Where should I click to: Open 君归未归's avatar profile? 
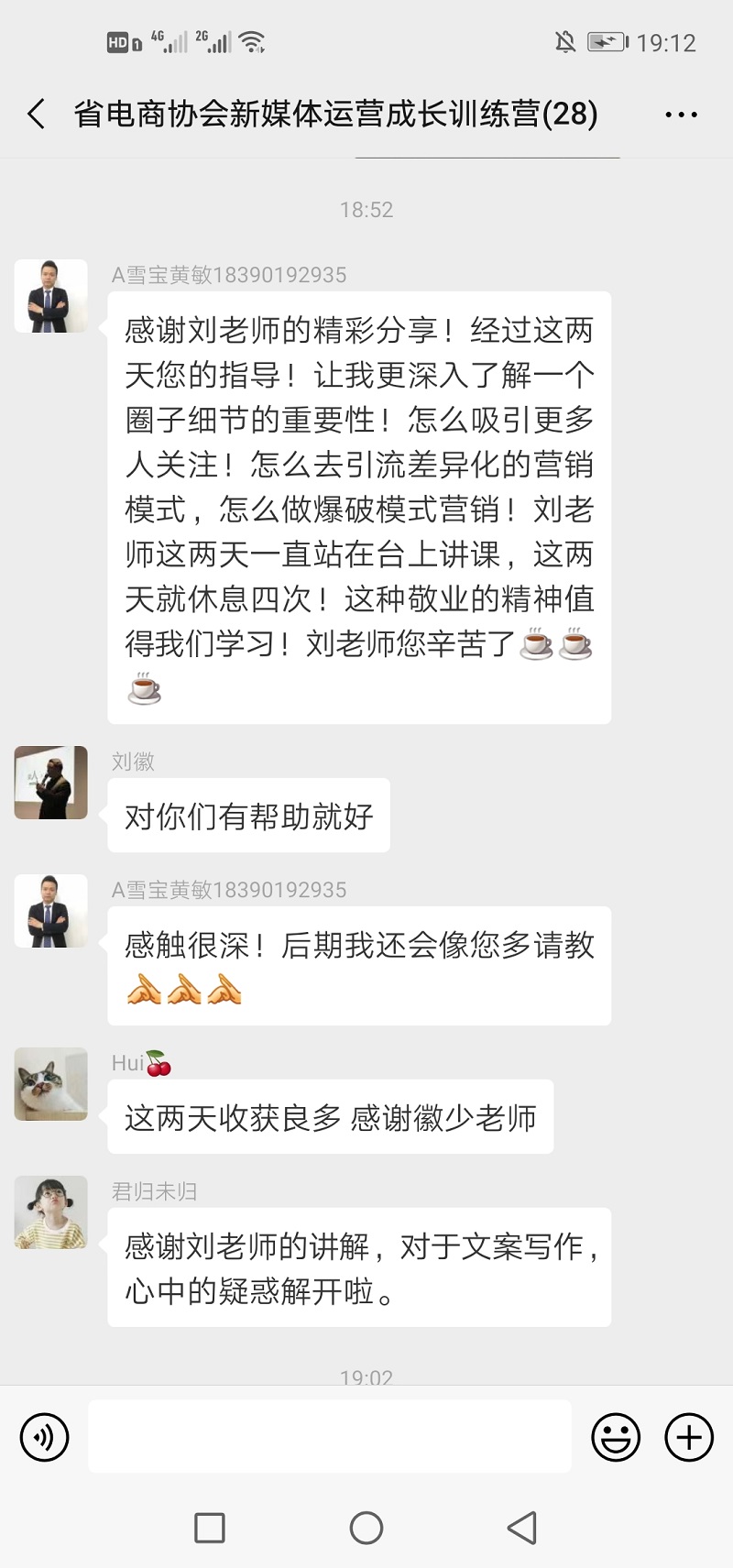[51, 1212]
